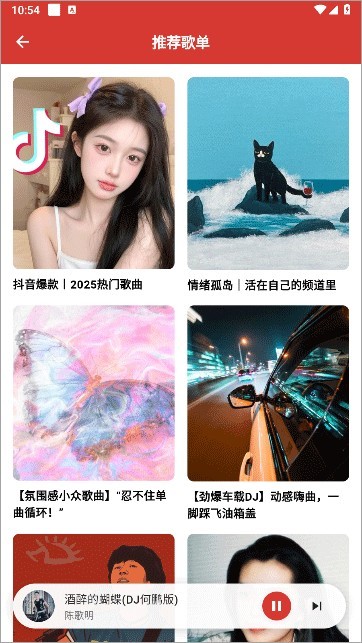Pause the currently playing song
This screenshot has width=362, height=643.
point(276,606)
